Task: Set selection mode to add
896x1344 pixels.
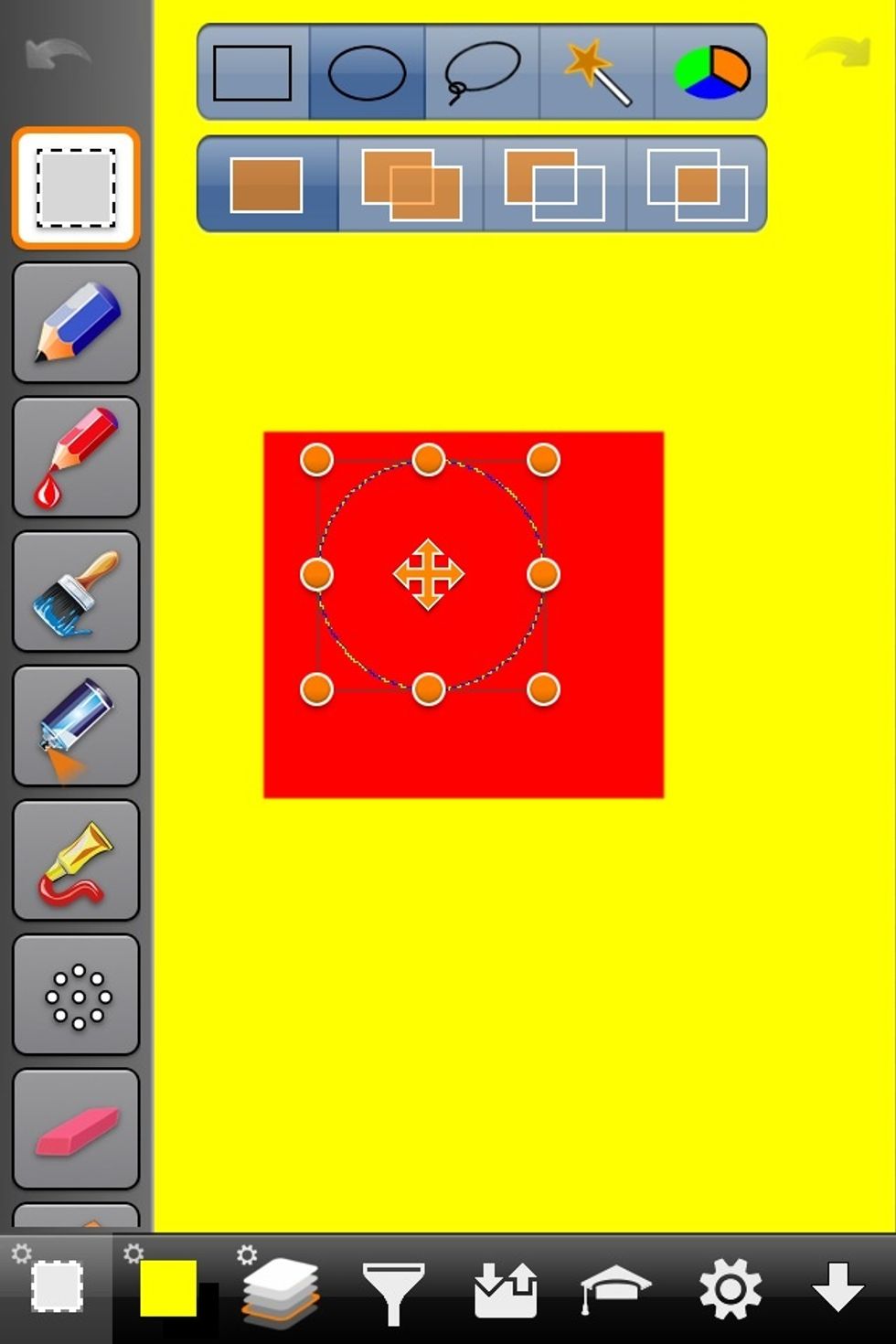Action: click(x=411, y=185)
